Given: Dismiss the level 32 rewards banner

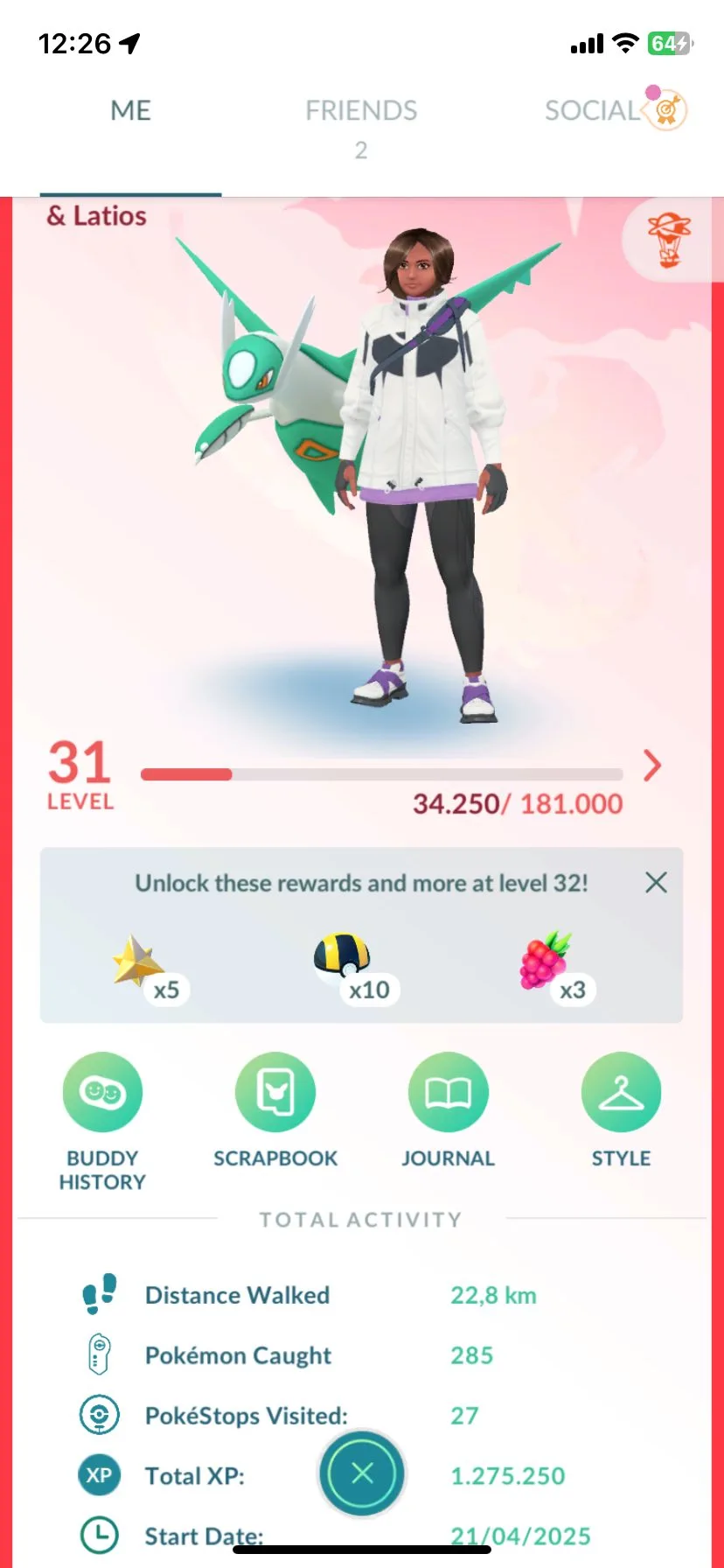Looking at the screenshot, I should point(656,882).
